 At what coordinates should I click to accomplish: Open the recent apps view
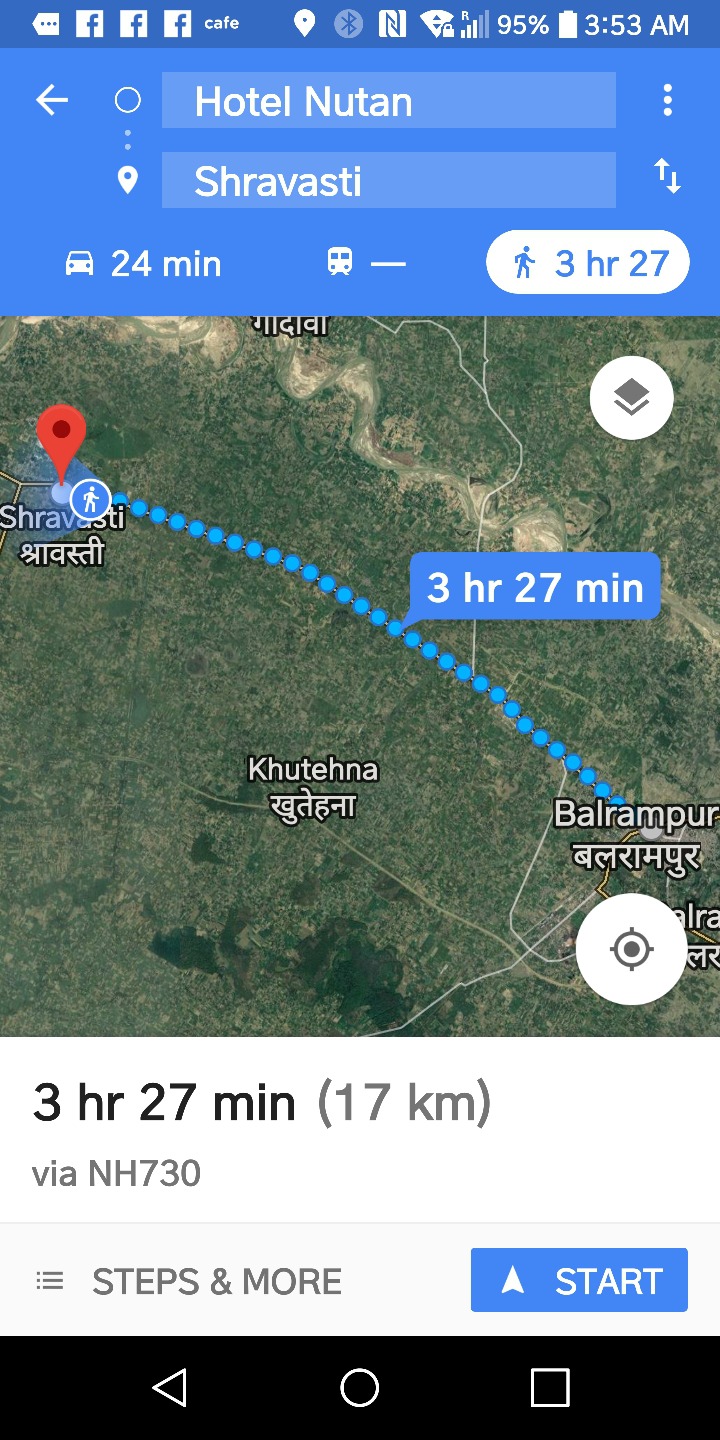[x=549, y=1388]
